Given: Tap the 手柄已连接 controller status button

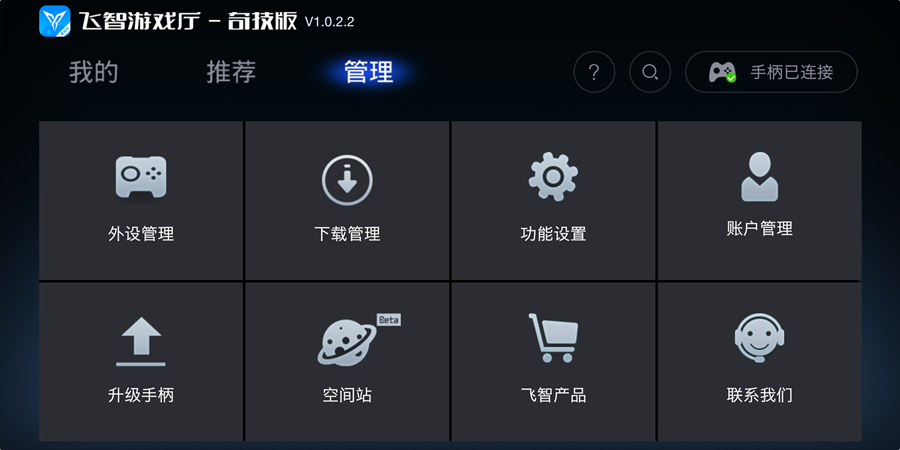Looking at the screenshot, I should tap(771, 72).
